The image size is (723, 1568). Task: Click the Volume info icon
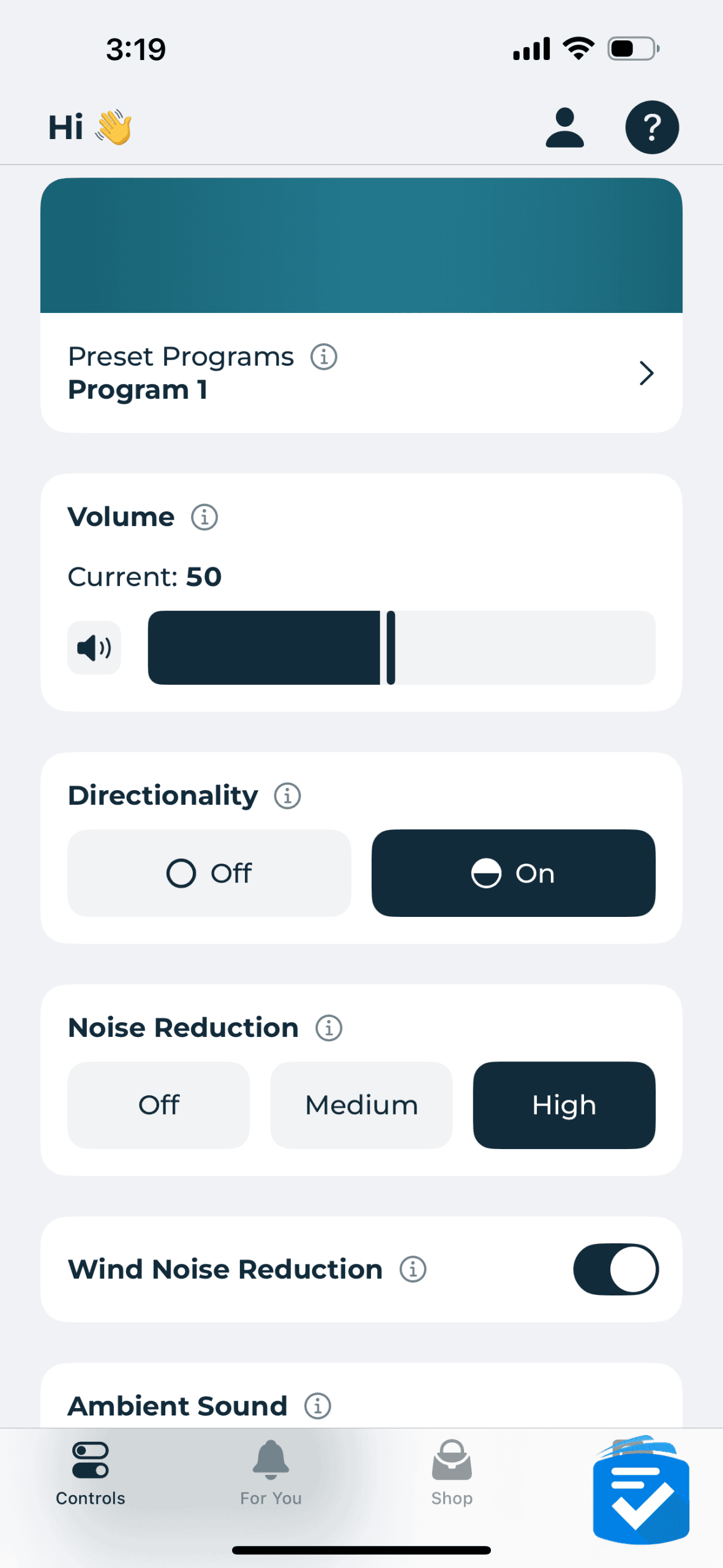pyautogui.click(x=204, y=517)
